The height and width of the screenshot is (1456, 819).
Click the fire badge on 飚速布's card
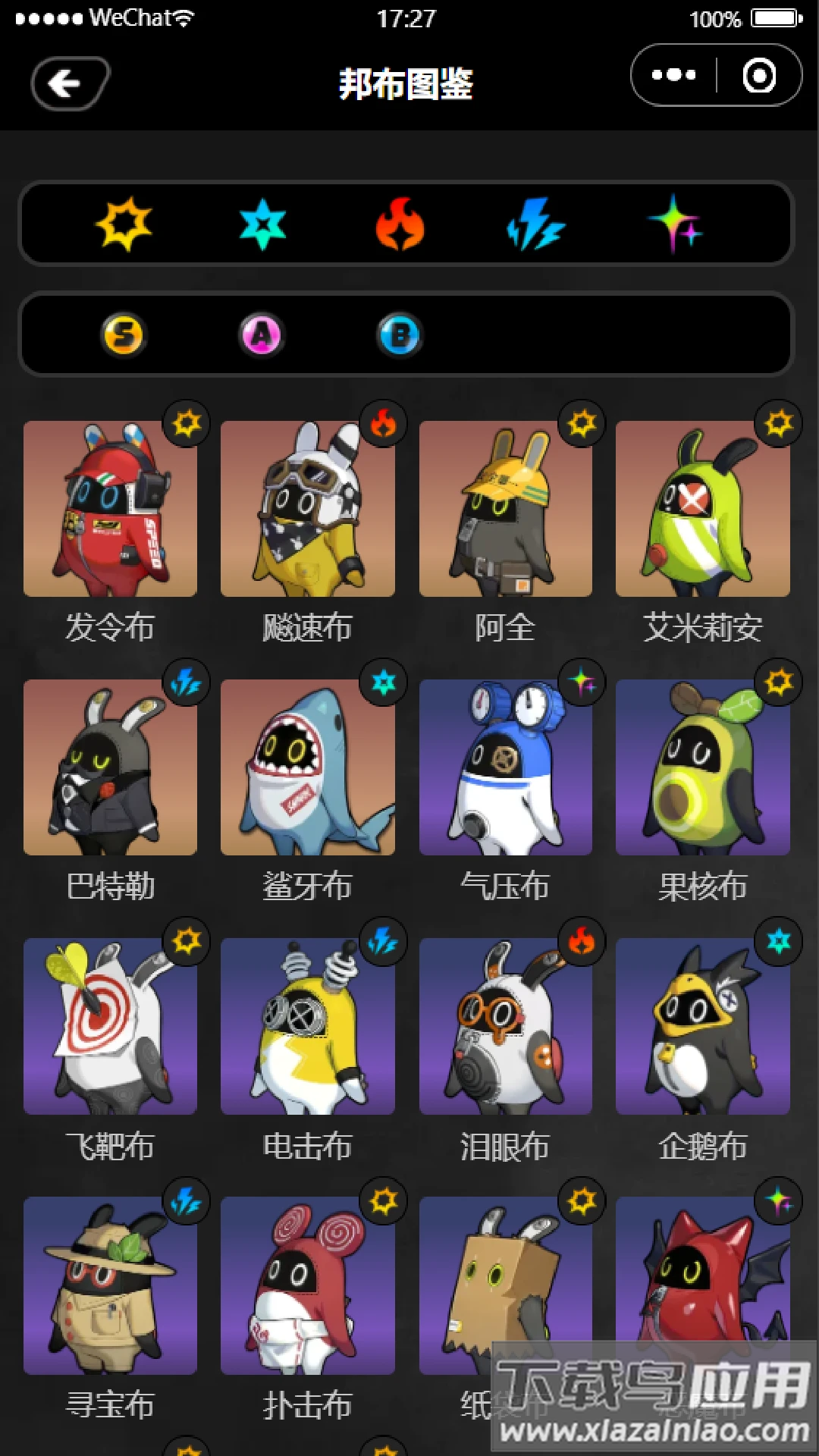coord(383,425)
